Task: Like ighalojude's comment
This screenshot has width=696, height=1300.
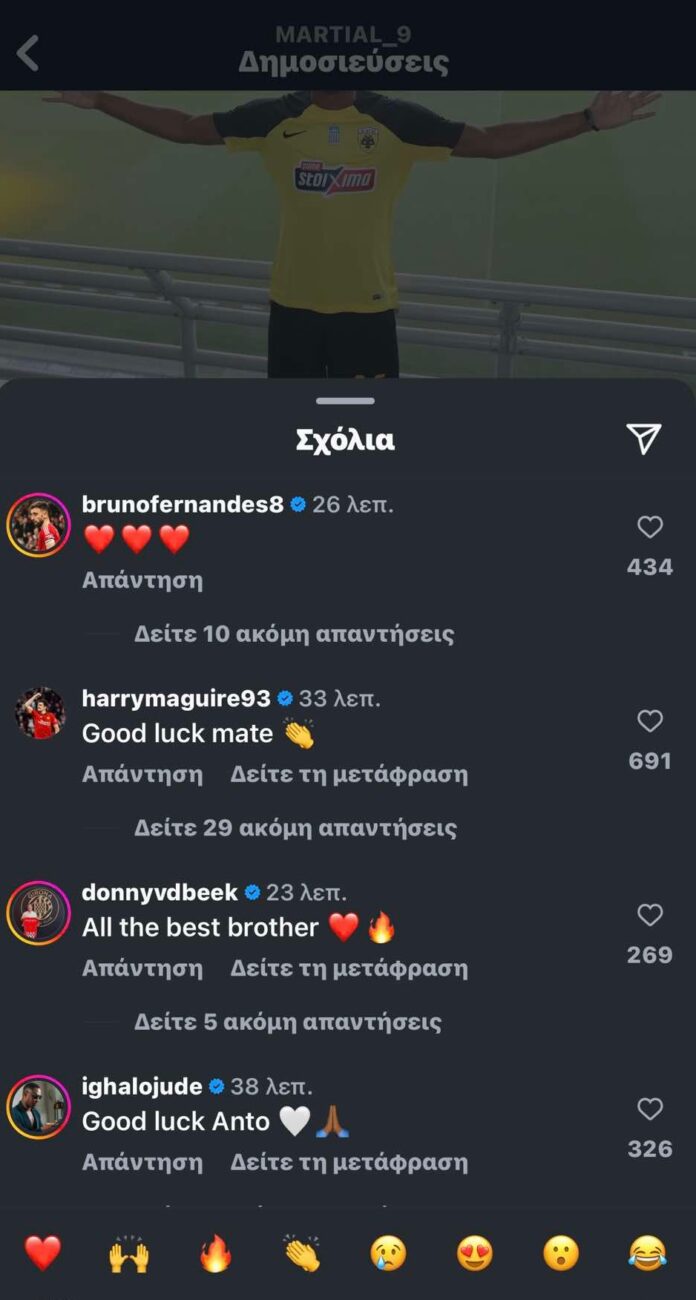Action: click(x=650, y=1110)
